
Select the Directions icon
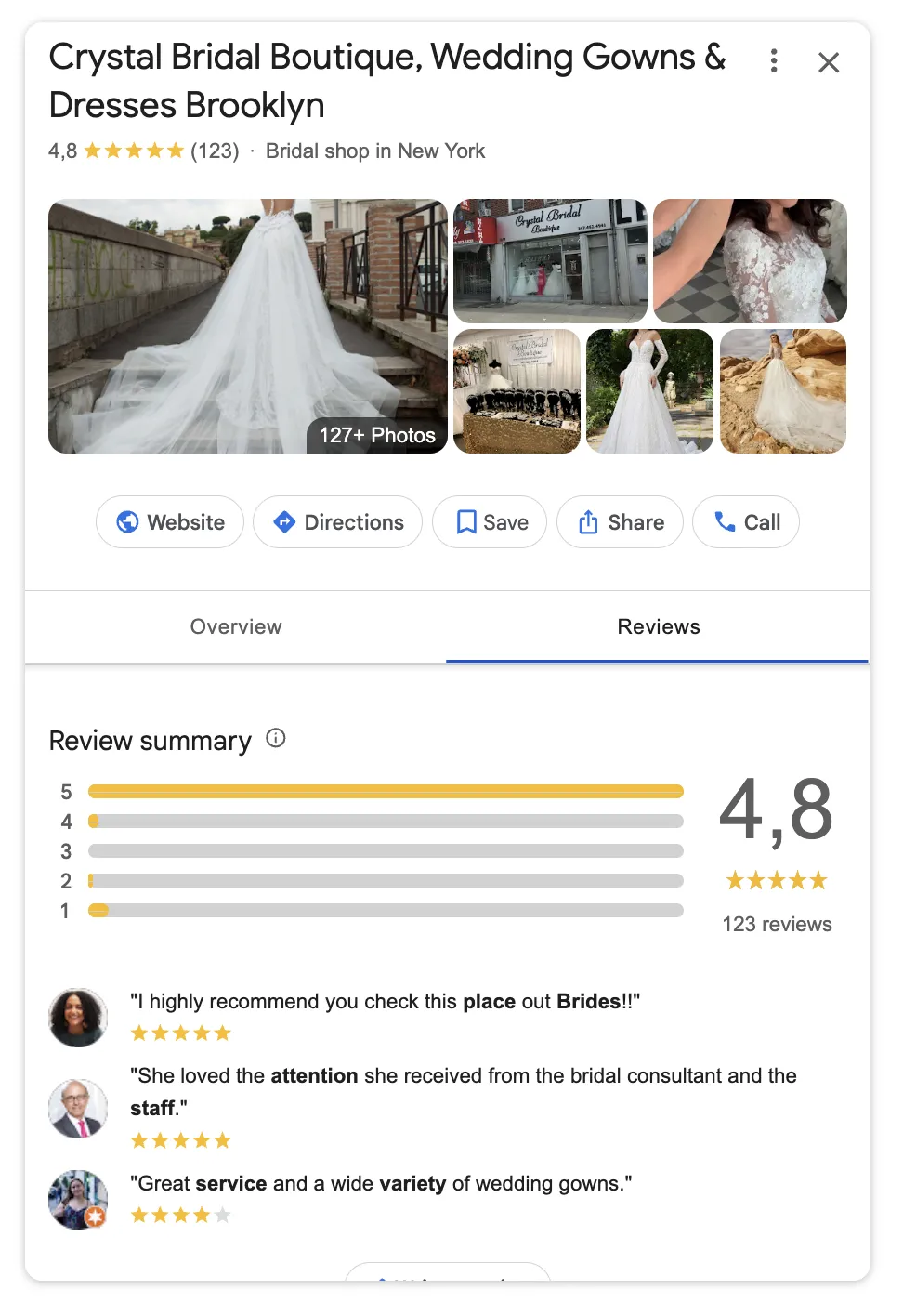(285, 522)
